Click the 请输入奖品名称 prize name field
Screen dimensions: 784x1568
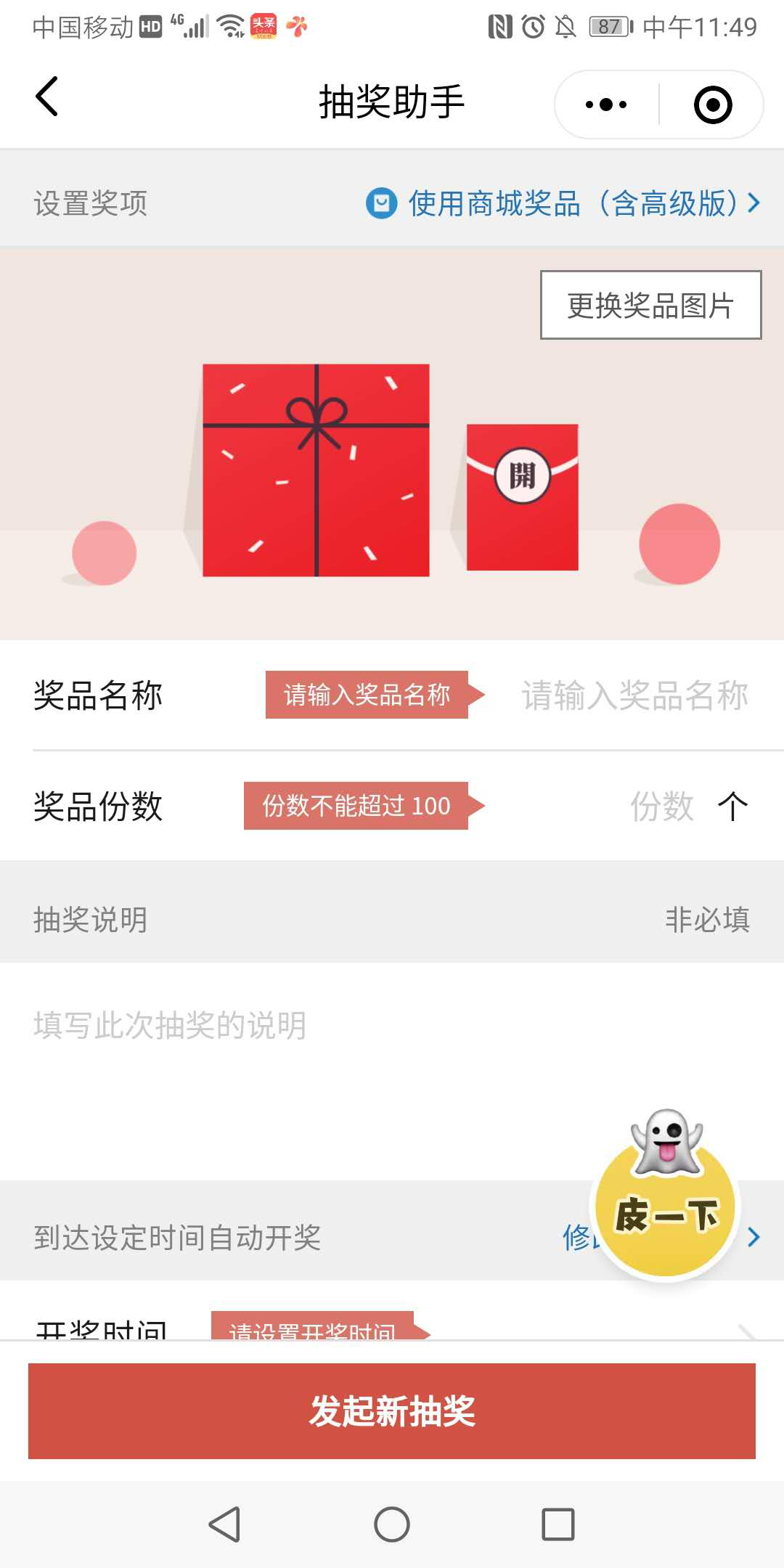tap(635, 695)
